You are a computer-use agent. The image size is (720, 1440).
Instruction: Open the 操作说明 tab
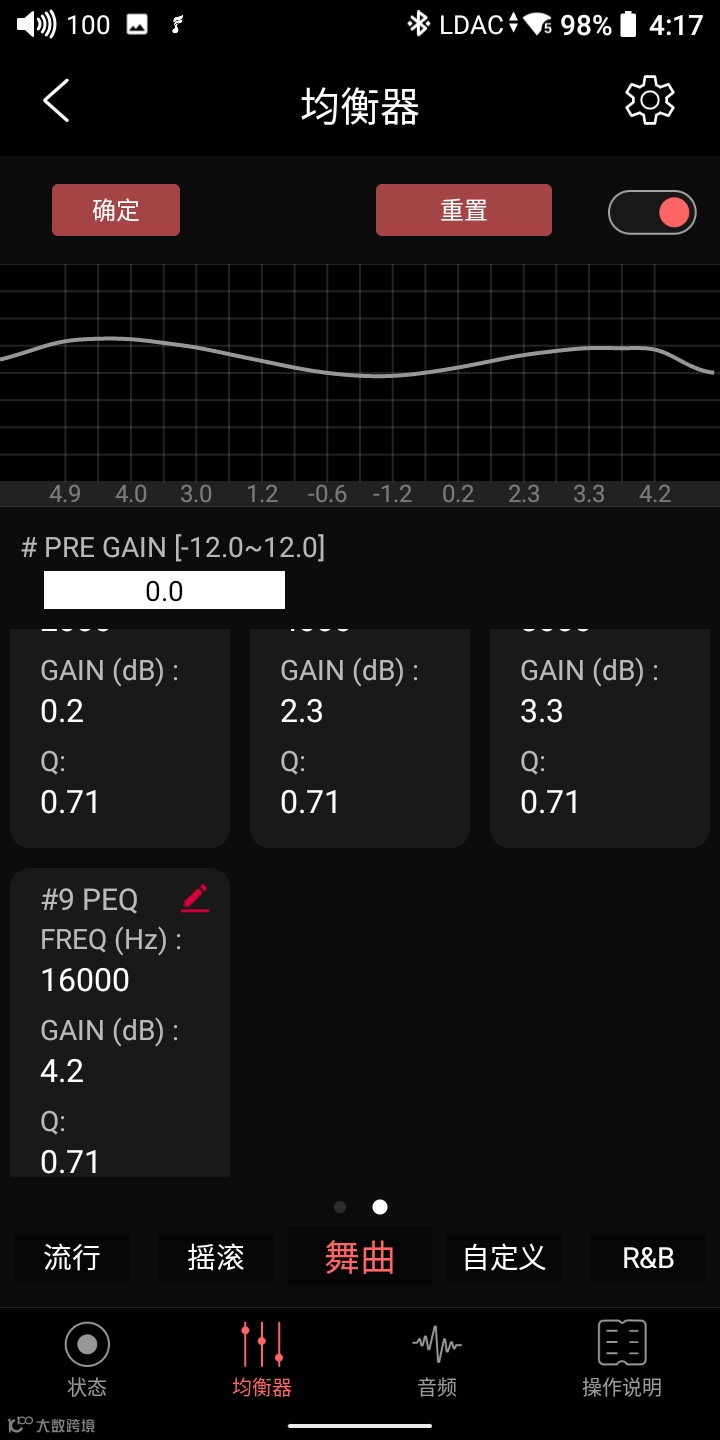pyautogui.click(x=622, y=1358)
